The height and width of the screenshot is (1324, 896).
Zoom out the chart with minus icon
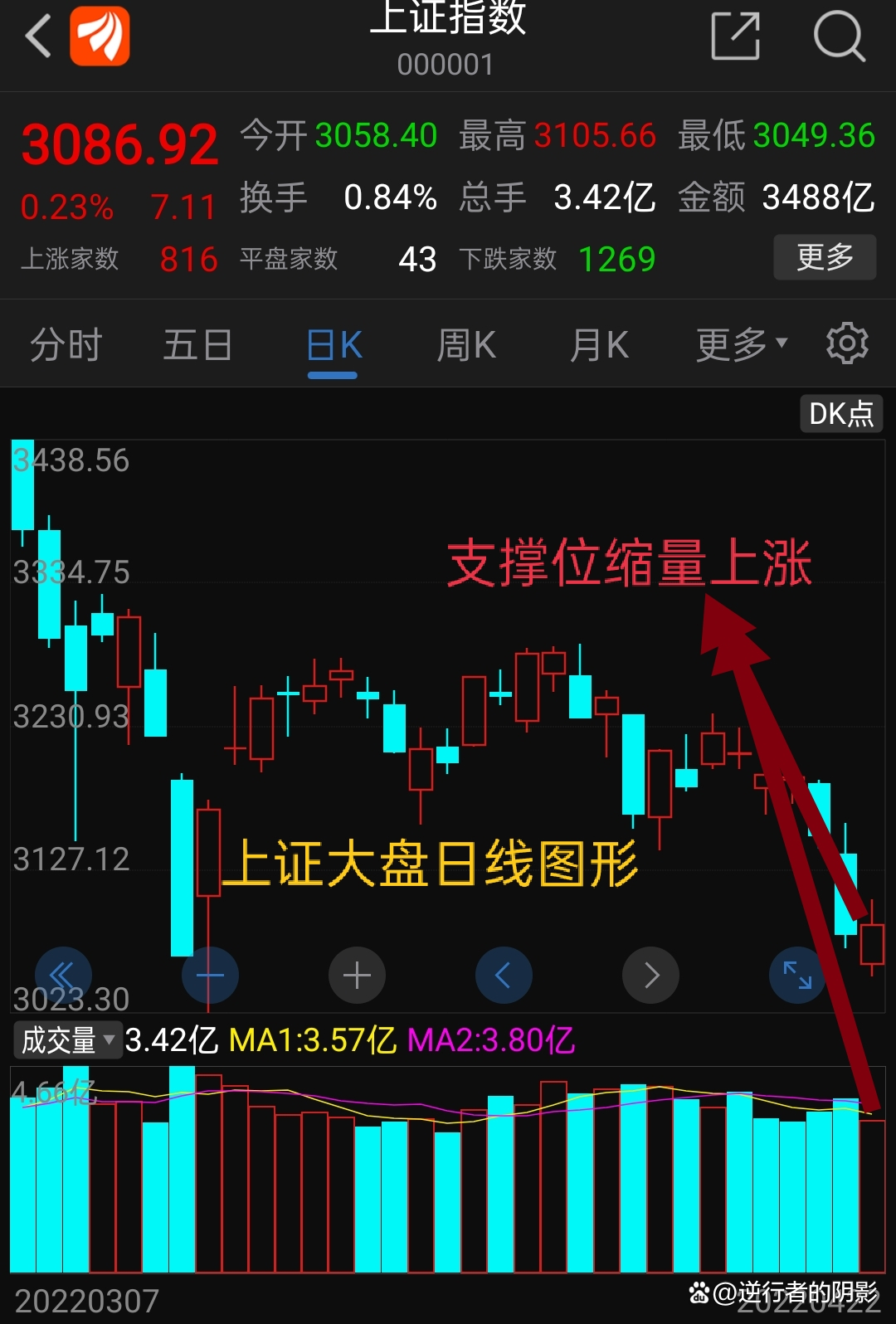[x=210, y=975]
